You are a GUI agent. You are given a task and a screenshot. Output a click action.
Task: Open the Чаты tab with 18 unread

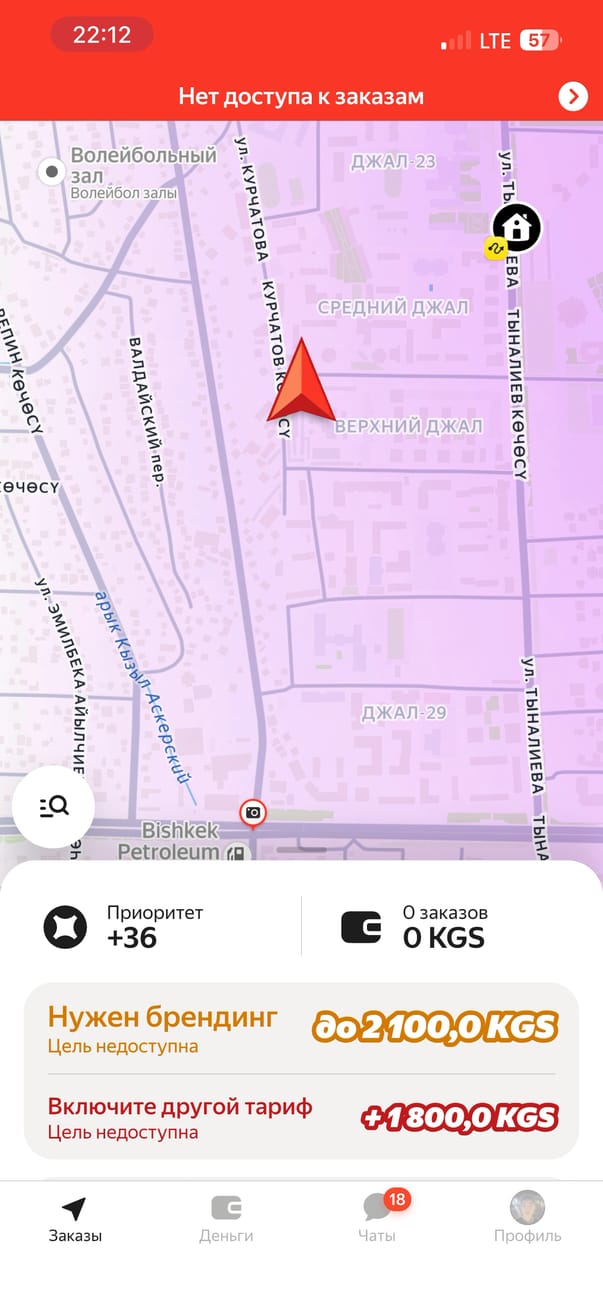click(x=378, y=1219)
